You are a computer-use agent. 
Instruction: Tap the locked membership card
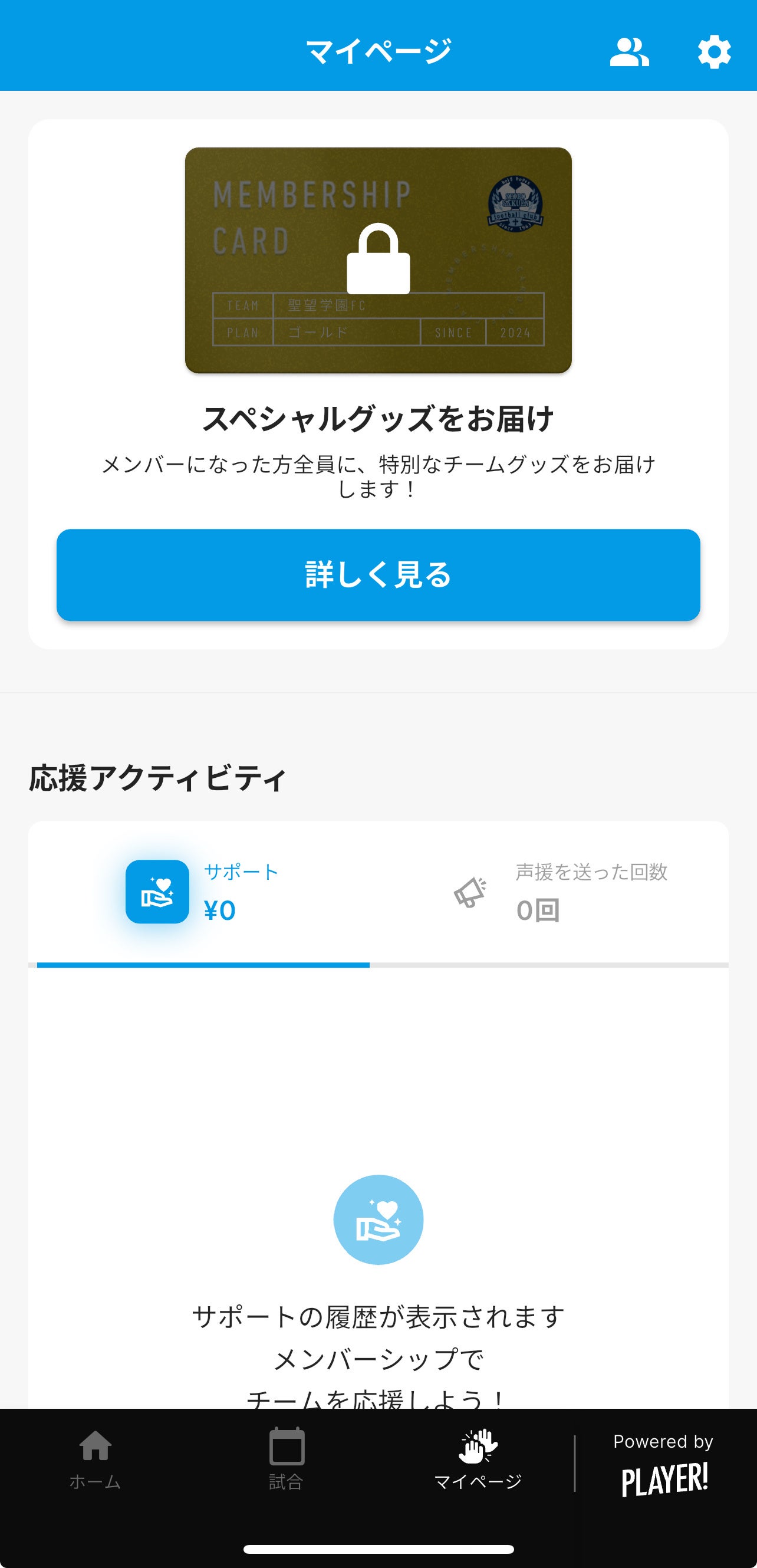click(378, 260)
